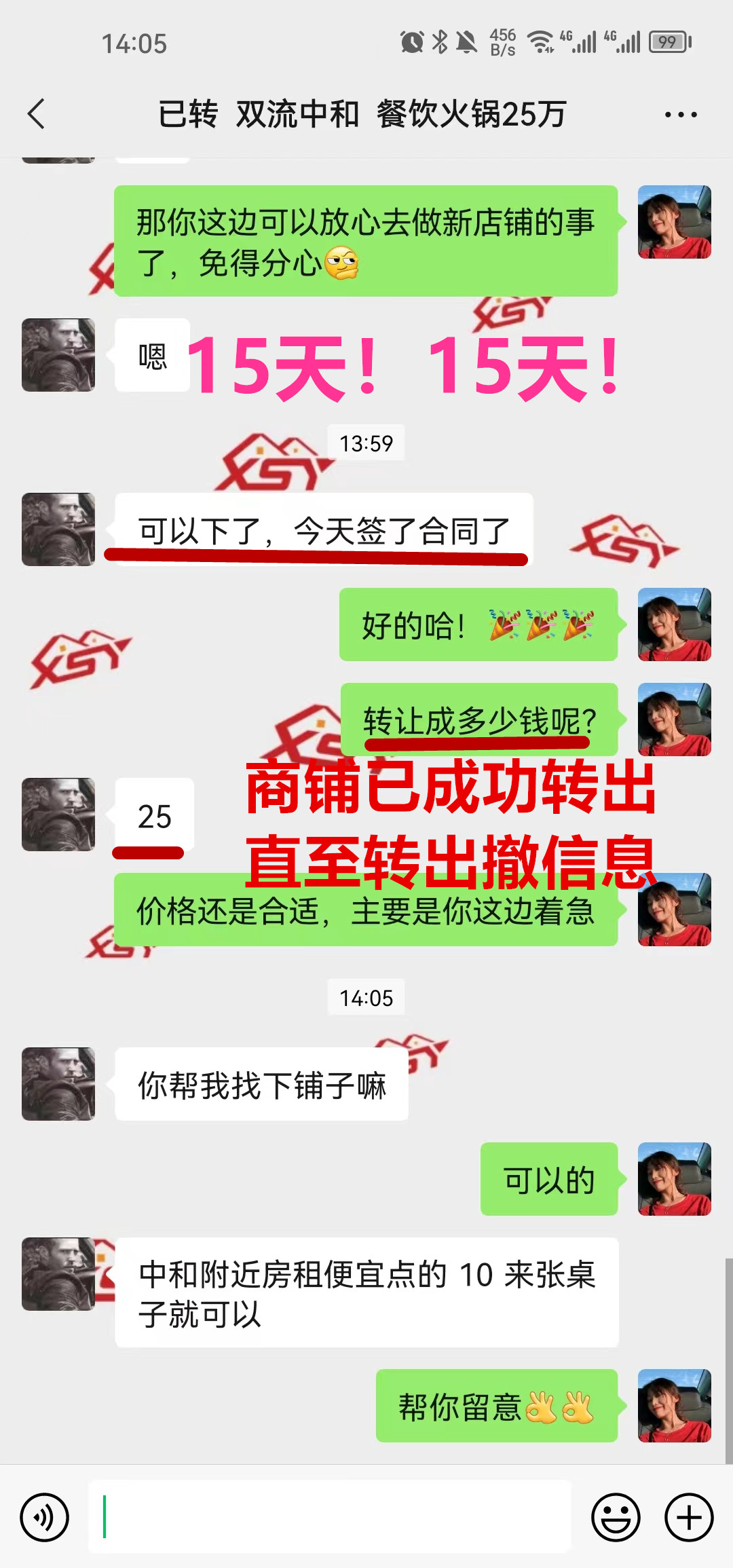This screenshot has height=1568, width=733.
Task: Go back to the chat list
Action: (x=37, y=113)
